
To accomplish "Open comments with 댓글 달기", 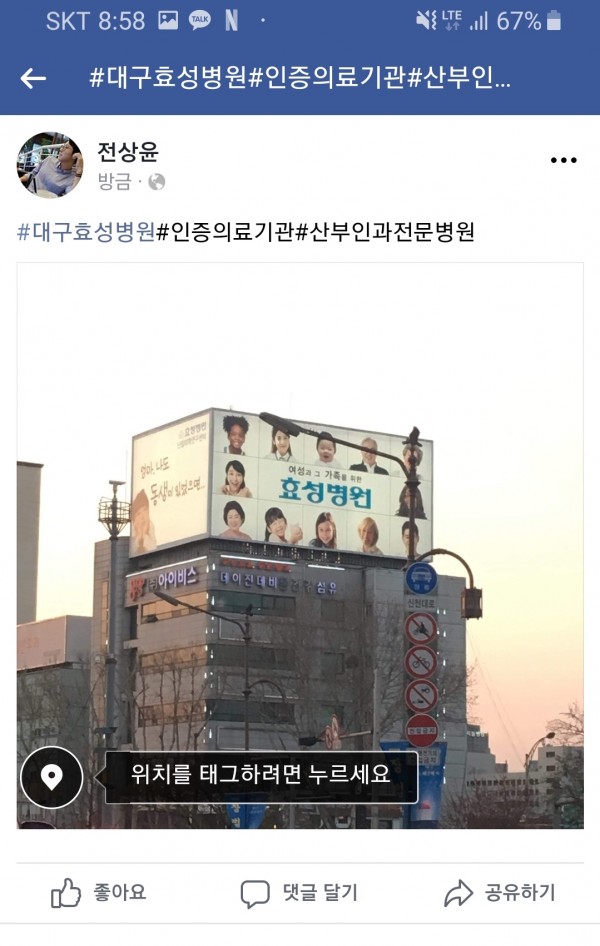I will pos(299,892).
